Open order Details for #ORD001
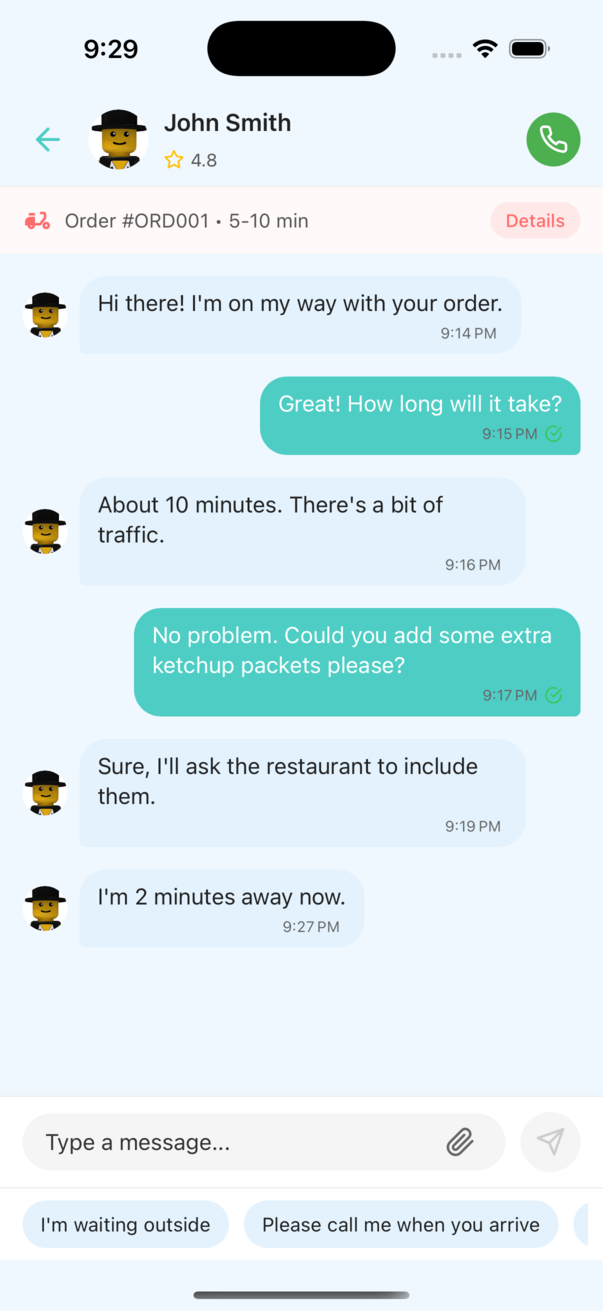Screen dimensions: 603x1311 pyautogui.click(x=535, y=221)
